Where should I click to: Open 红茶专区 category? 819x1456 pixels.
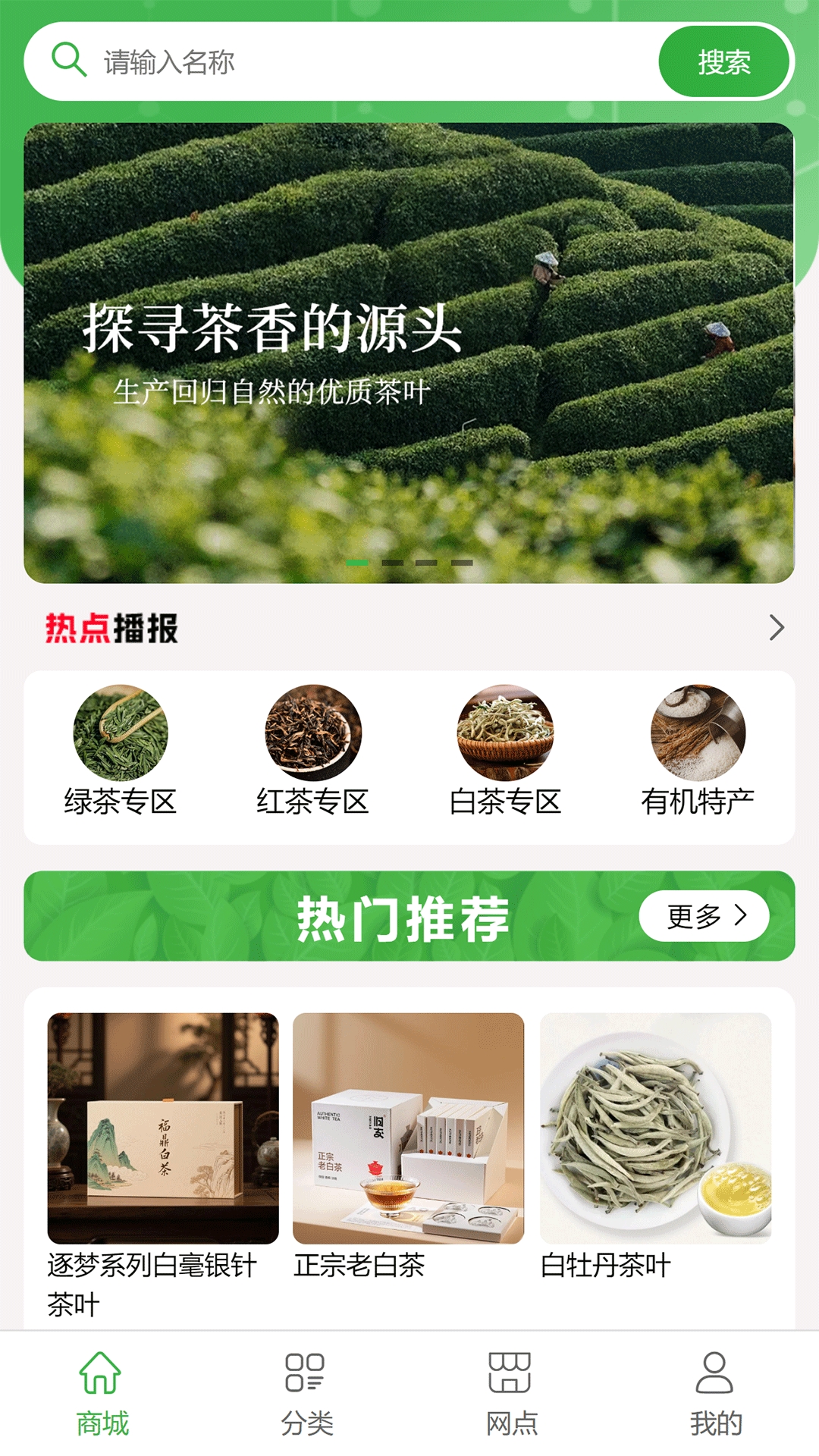click(x=312, y=751)
